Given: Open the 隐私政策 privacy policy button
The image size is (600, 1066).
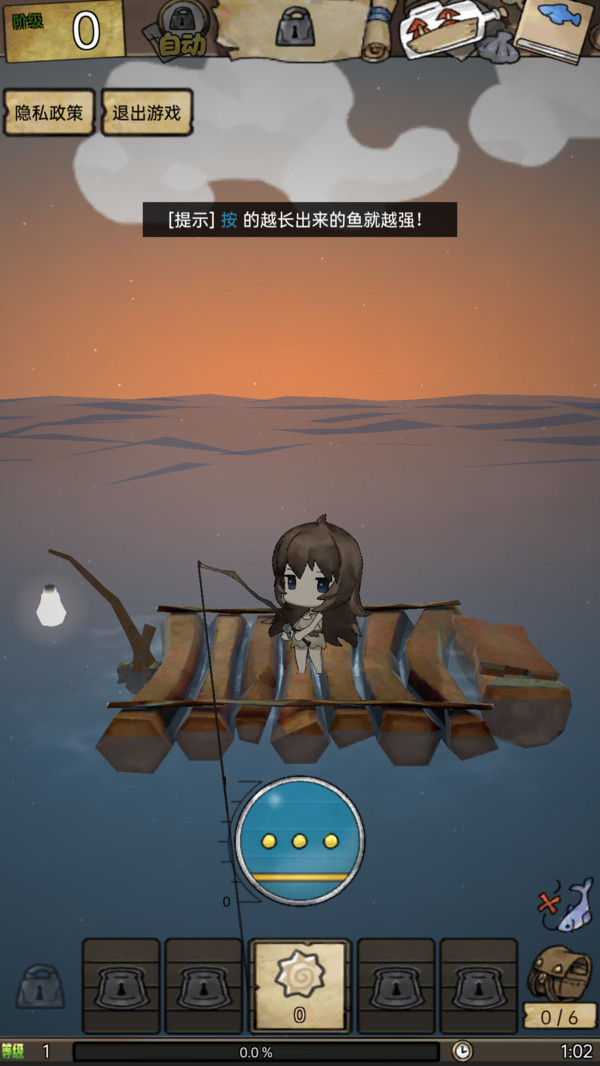Looking at the screenshot, I should coord(49,112).
